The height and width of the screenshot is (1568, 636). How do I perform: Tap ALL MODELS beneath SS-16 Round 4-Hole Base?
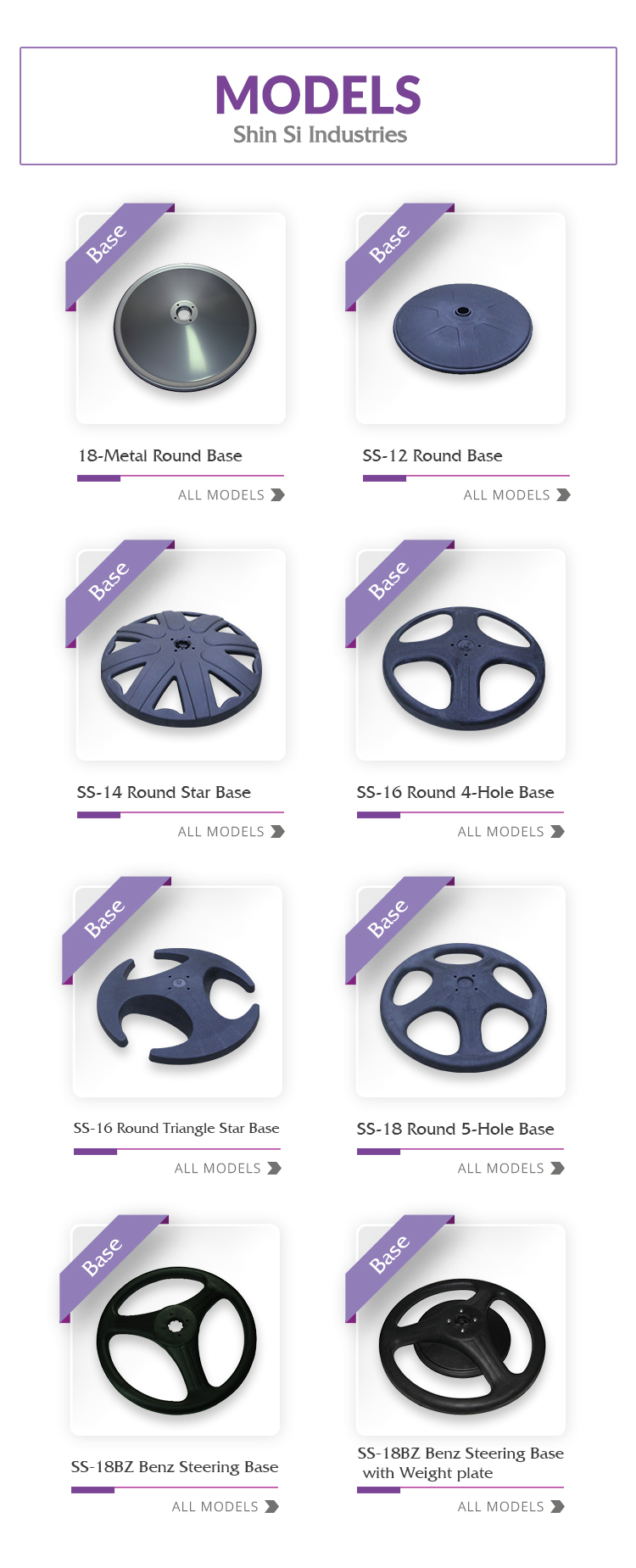pyautogui.click(x=510, y=832)
